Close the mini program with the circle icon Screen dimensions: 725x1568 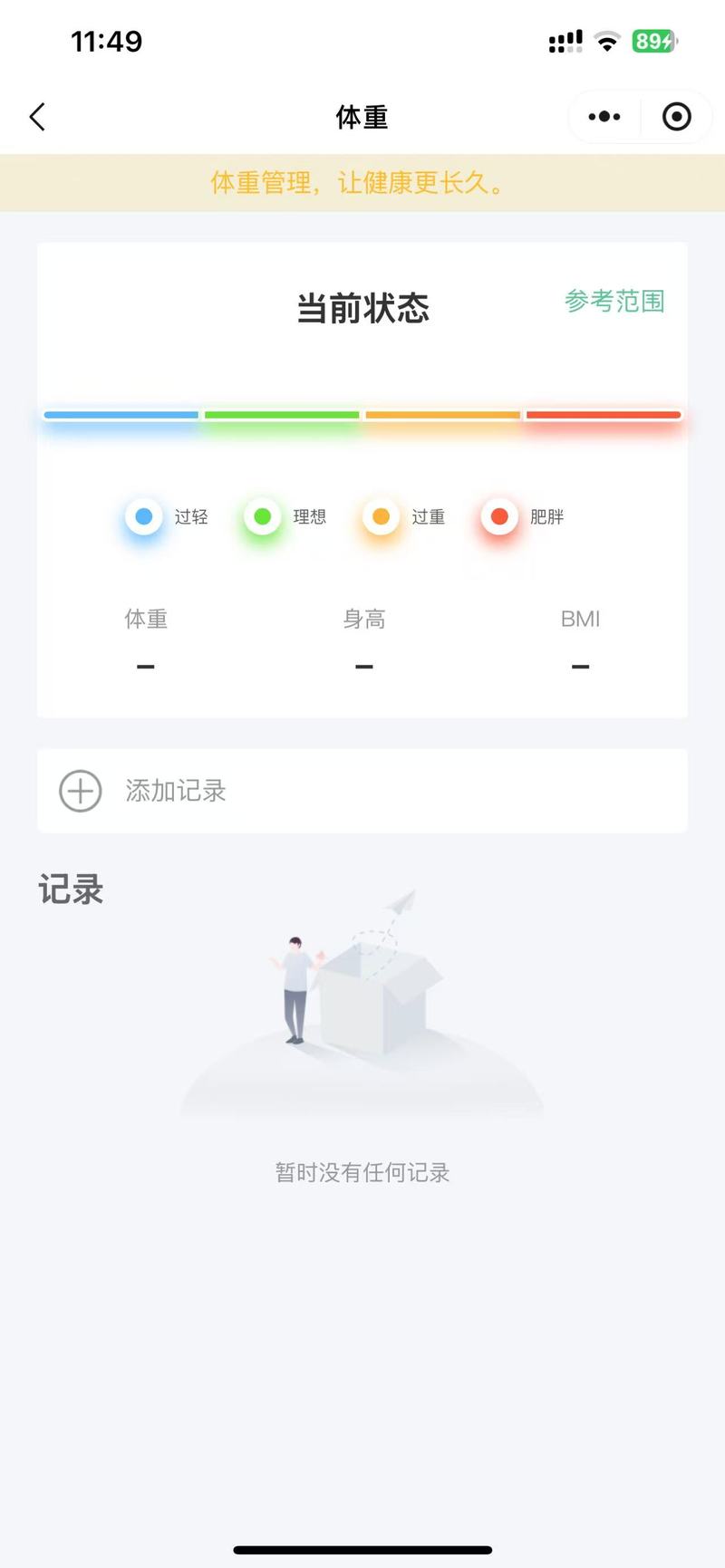676,117
